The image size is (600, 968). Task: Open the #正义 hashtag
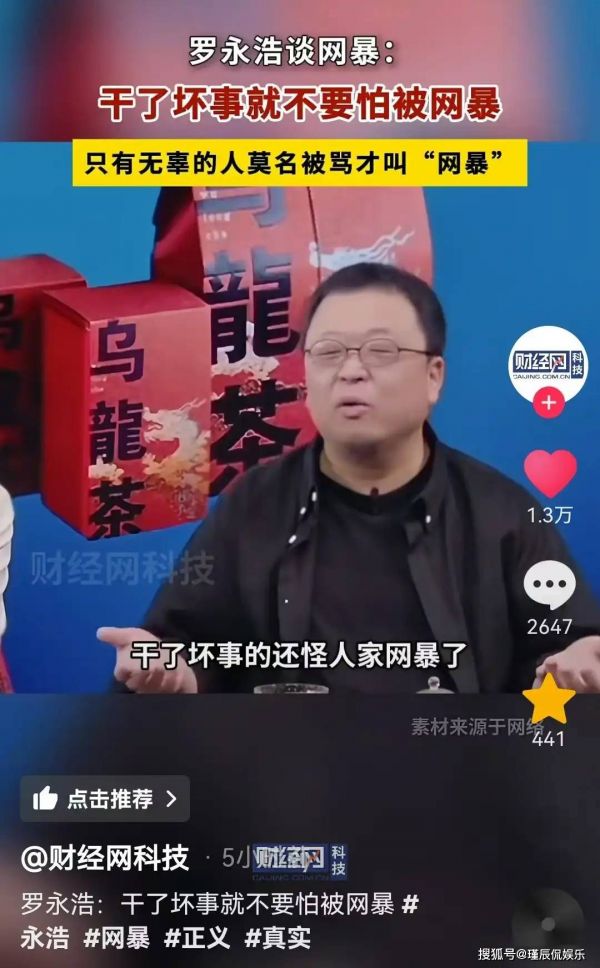tap(197, 939)
